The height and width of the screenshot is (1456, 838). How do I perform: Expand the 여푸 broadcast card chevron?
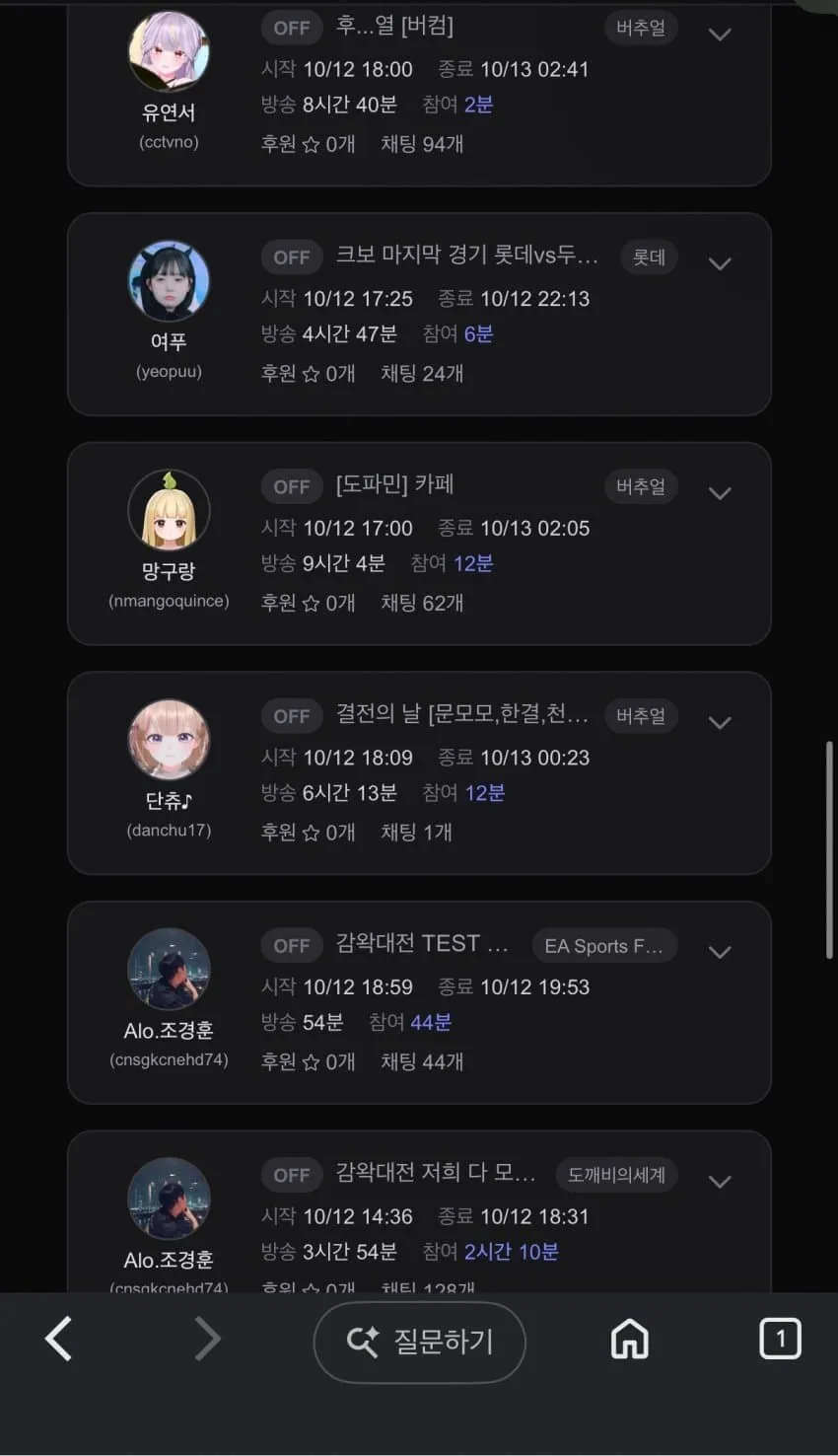tap(720, 263)
